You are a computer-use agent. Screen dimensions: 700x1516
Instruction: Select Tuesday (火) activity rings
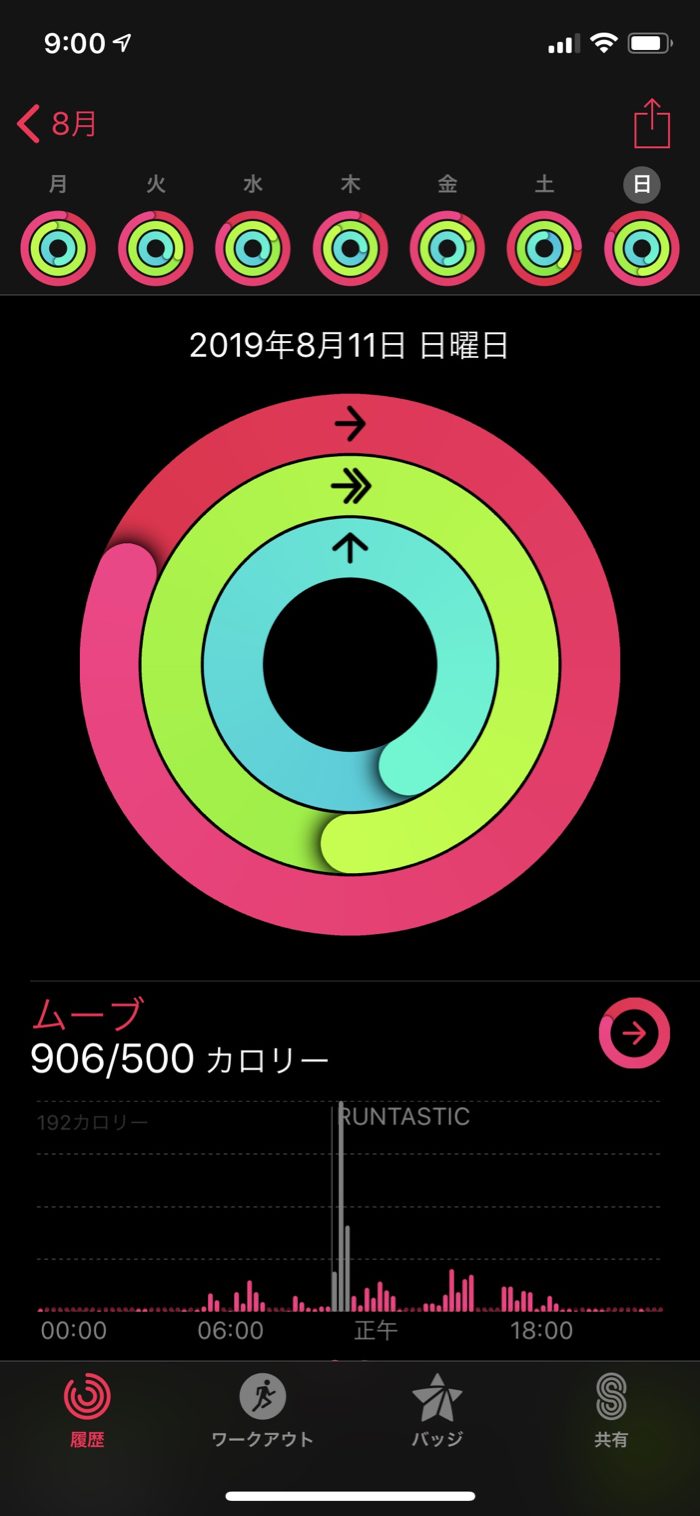point(155,248)
